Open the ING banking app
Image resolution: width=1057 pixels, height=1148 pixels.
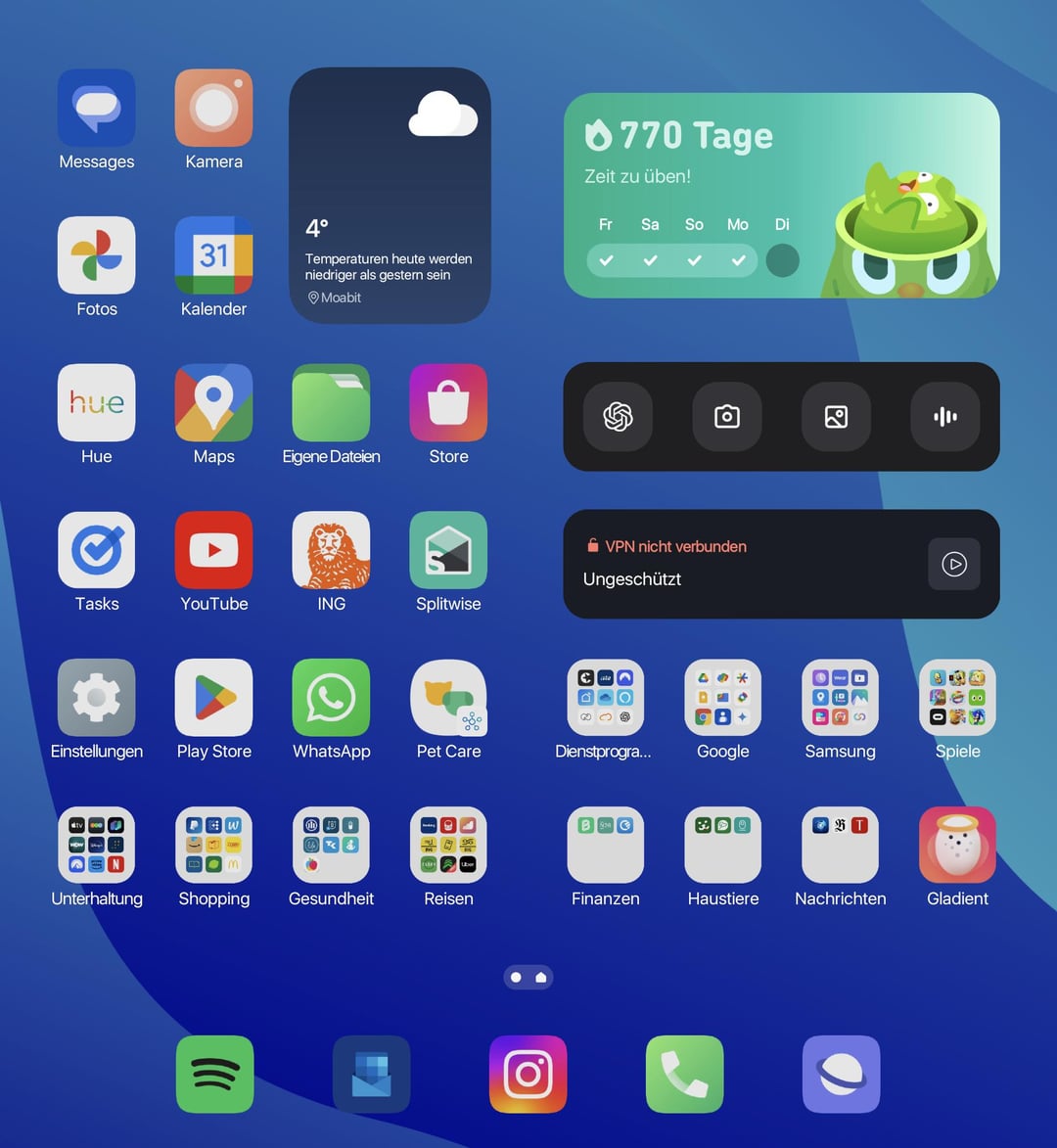331,551
